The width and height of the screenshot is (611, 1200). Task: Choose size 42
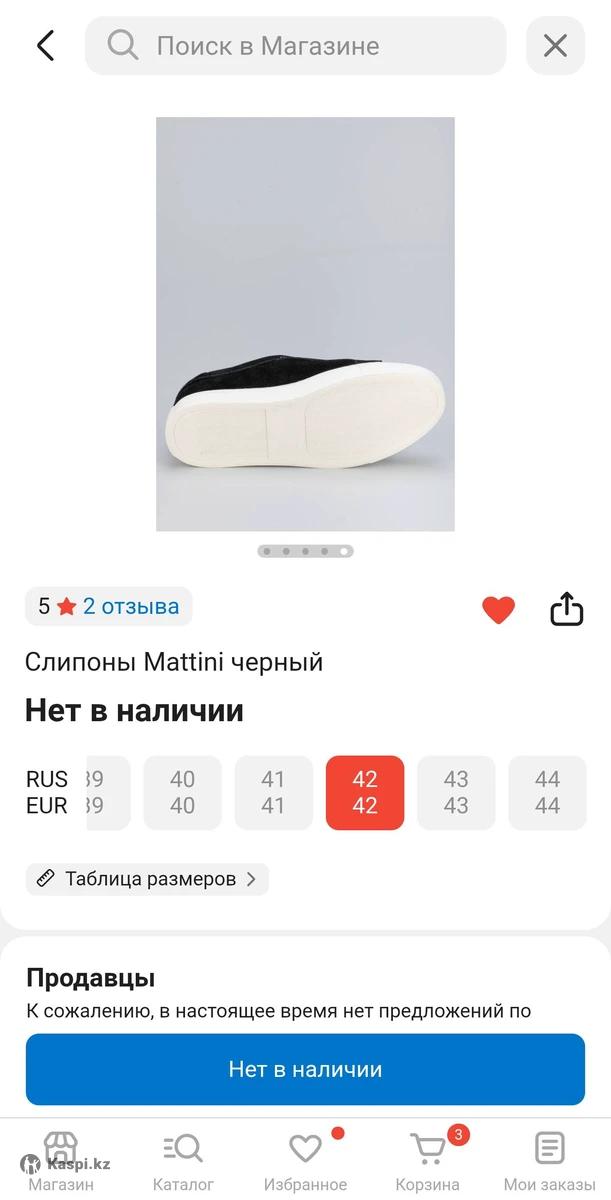coord(365,793)
